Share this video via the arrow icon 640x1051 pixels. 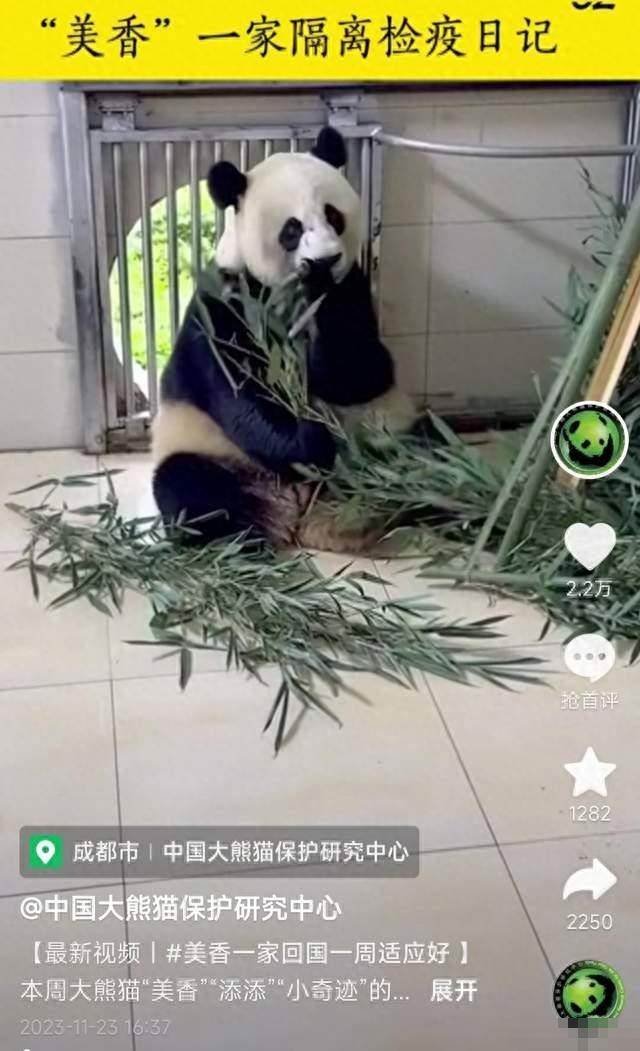[x=590, y=880]
